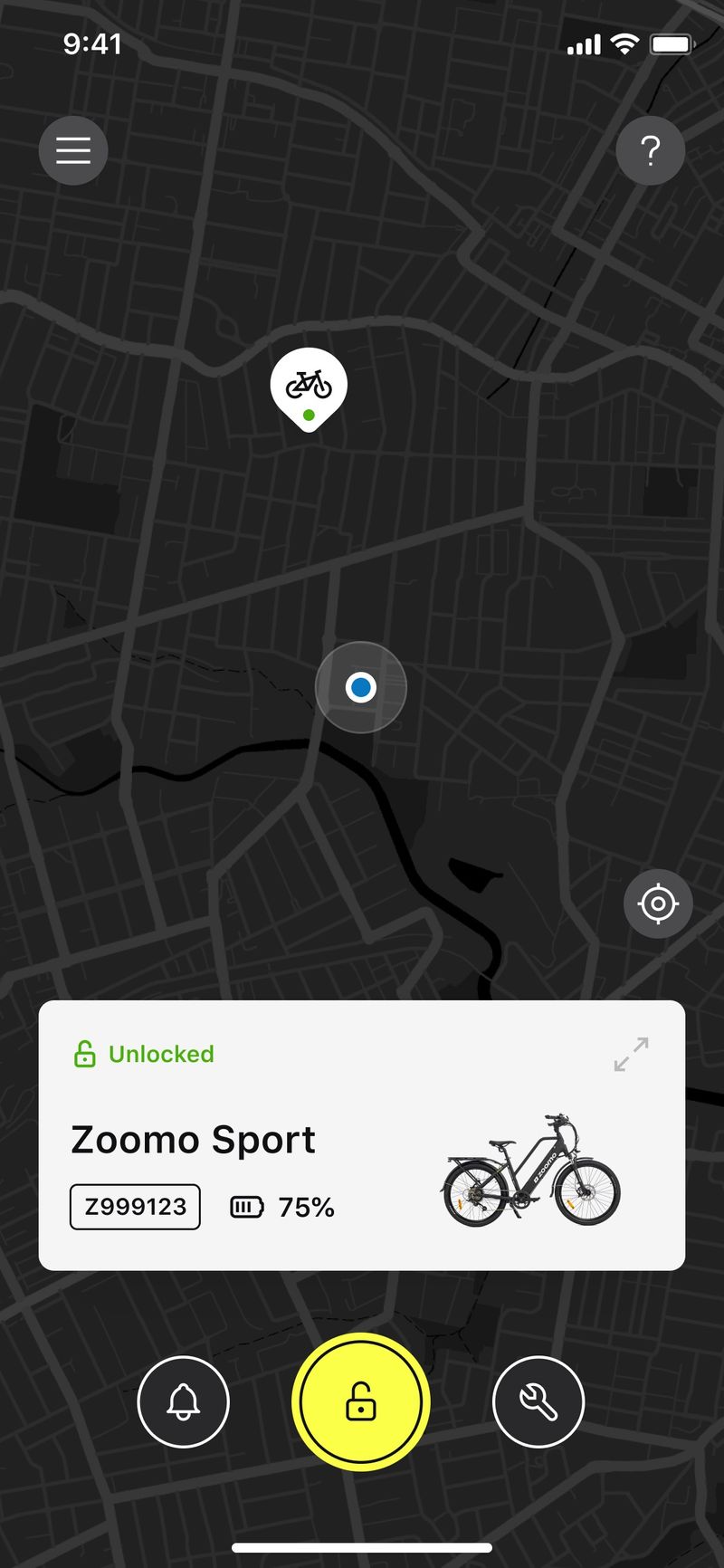
Task: Select the Zoomo Sport title
Action: coord(192,1139)
